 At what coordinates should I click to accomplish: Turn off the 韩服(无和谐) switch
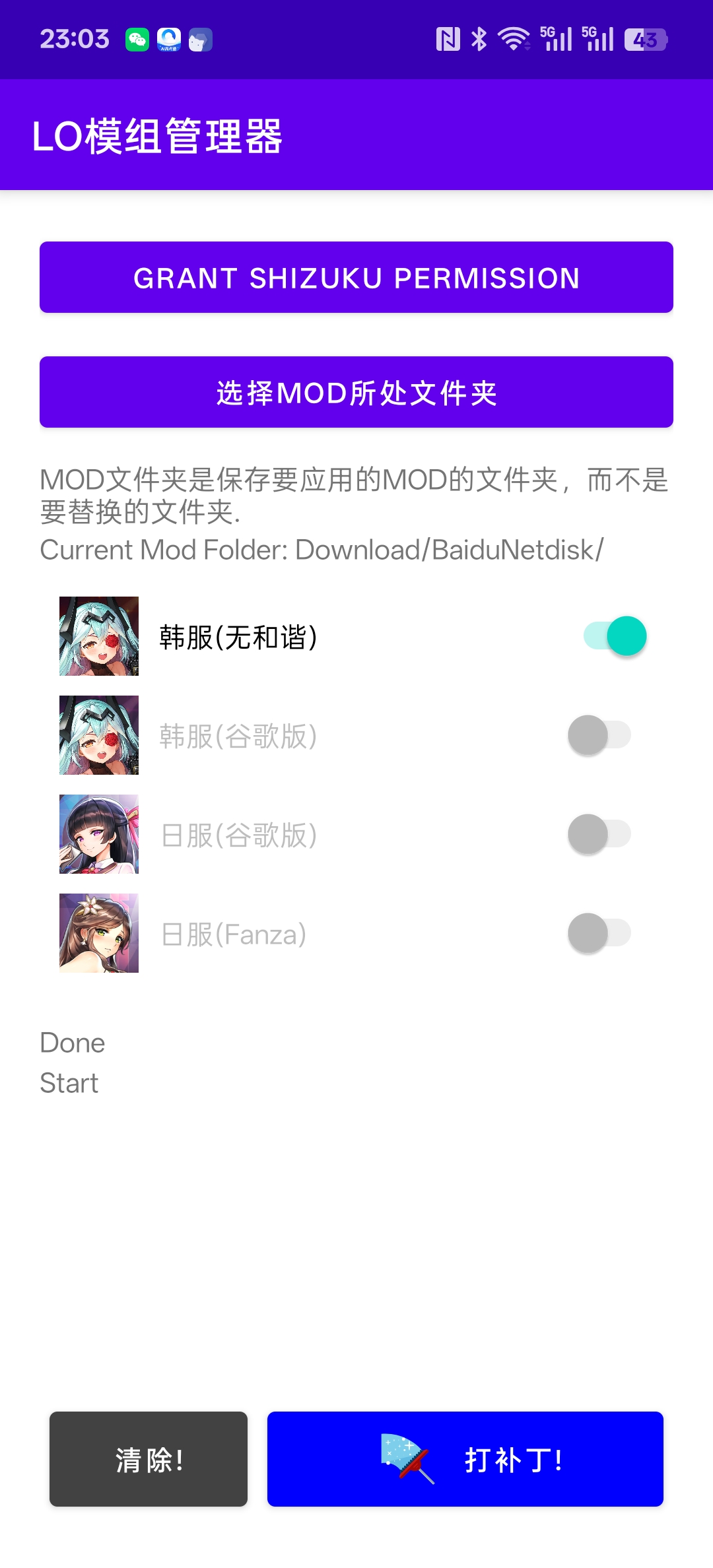pyautogui.click(x=615, y=636)
